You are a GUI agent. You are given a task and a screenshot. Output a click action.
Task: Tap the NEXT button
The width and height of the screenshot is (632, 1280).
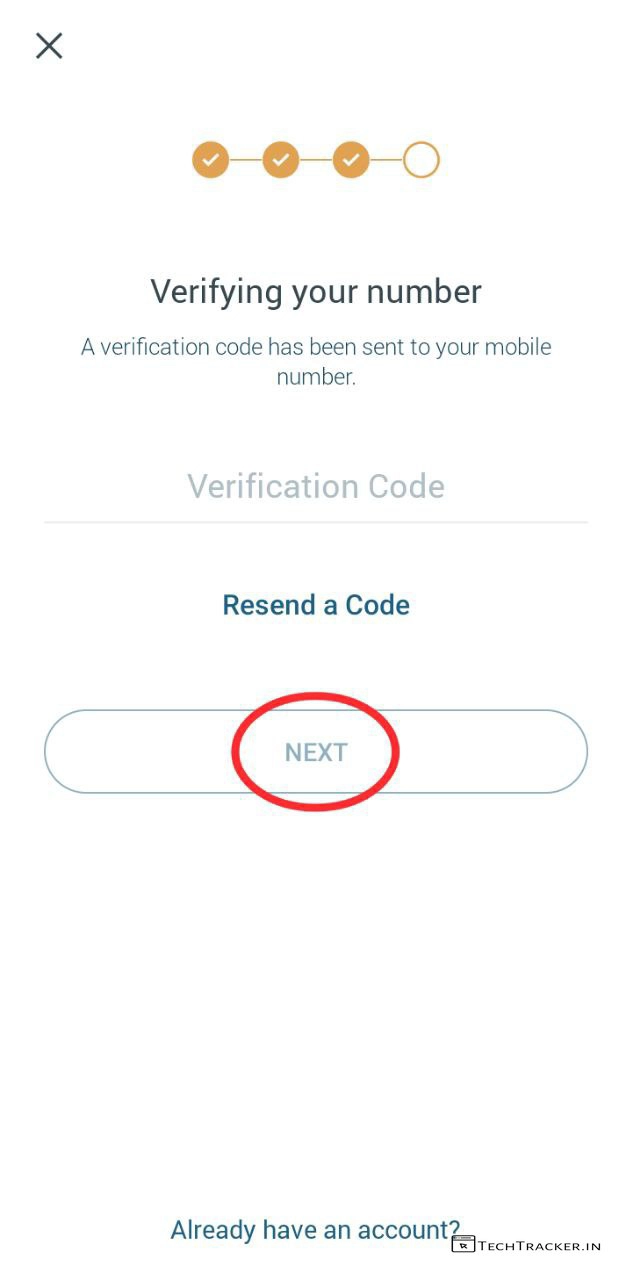(316, 752)
